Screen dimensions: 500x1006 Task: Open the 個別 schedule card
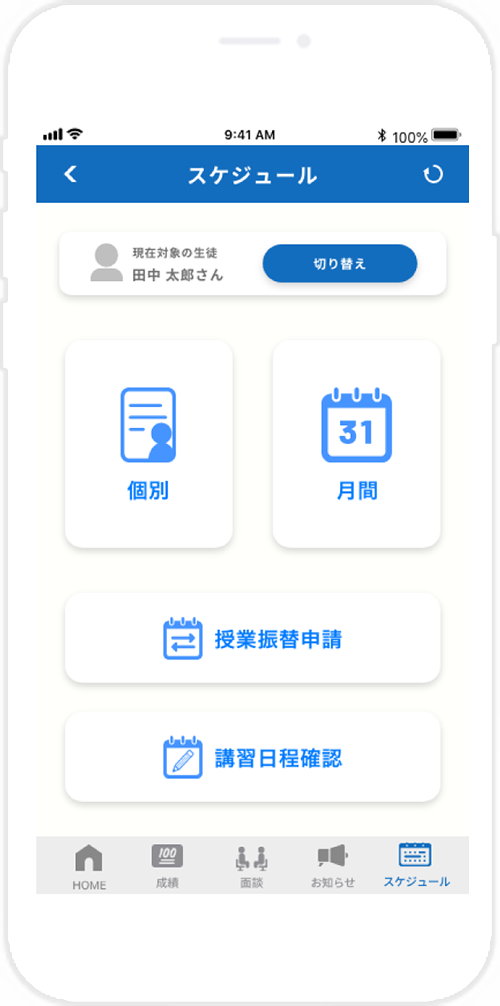[149, 444]
